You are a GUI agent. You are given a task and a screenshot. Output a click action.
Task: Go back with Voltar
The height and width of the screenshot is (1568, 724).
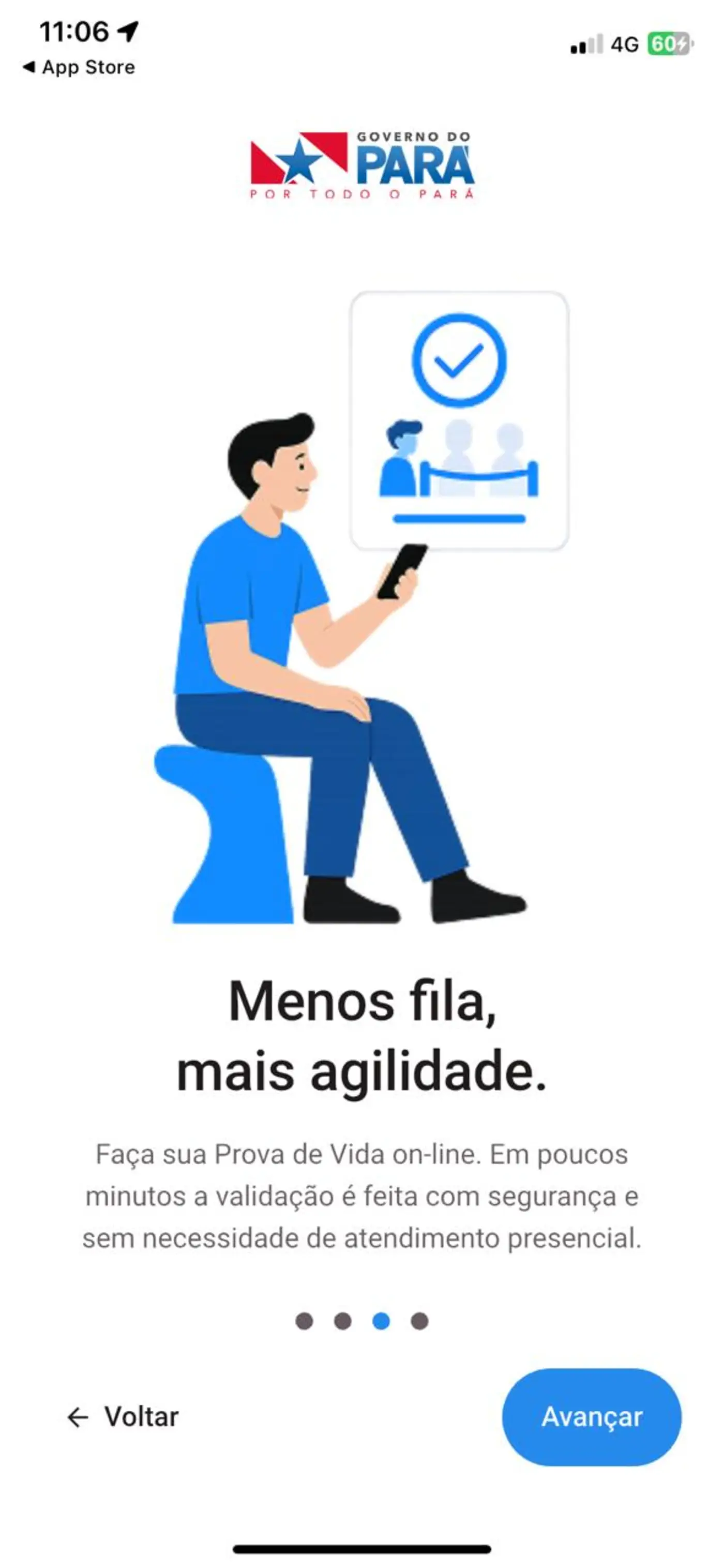tap(123, 1417)
